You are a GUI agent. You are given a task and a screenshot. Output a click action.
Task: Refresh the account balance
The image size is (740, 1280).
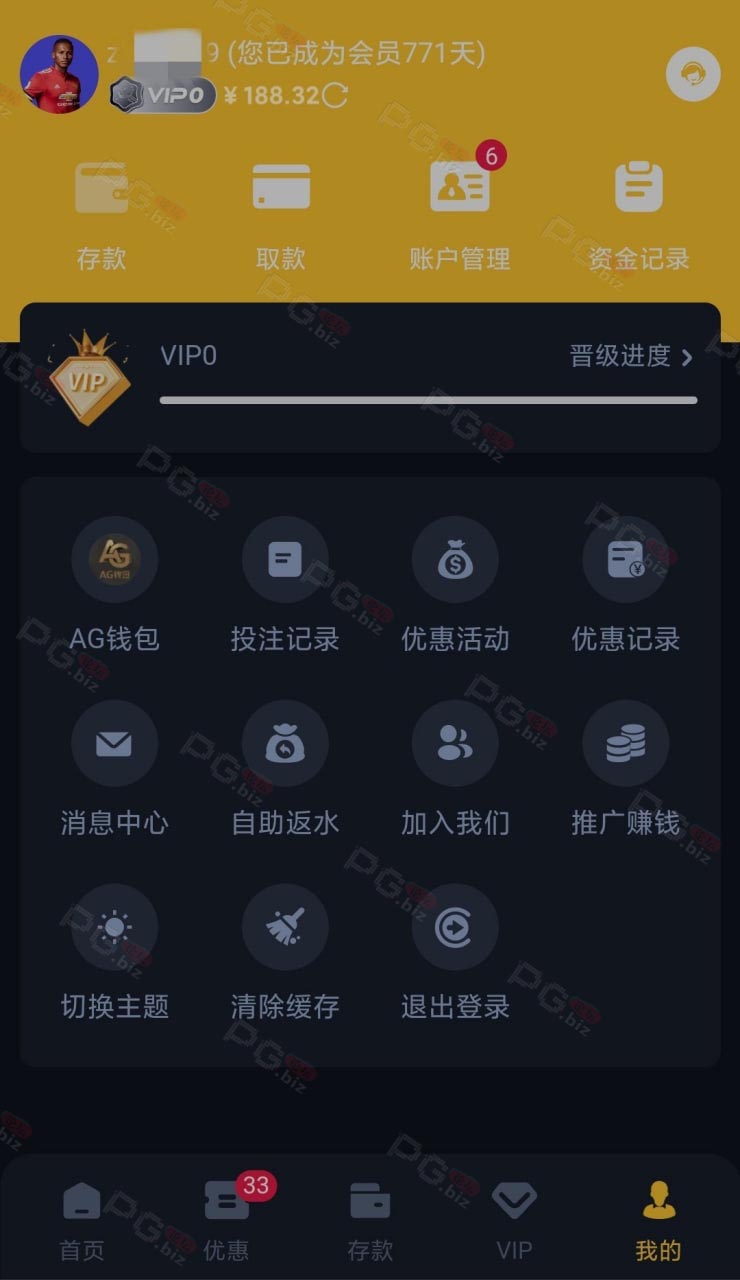[x=335, y=95]
